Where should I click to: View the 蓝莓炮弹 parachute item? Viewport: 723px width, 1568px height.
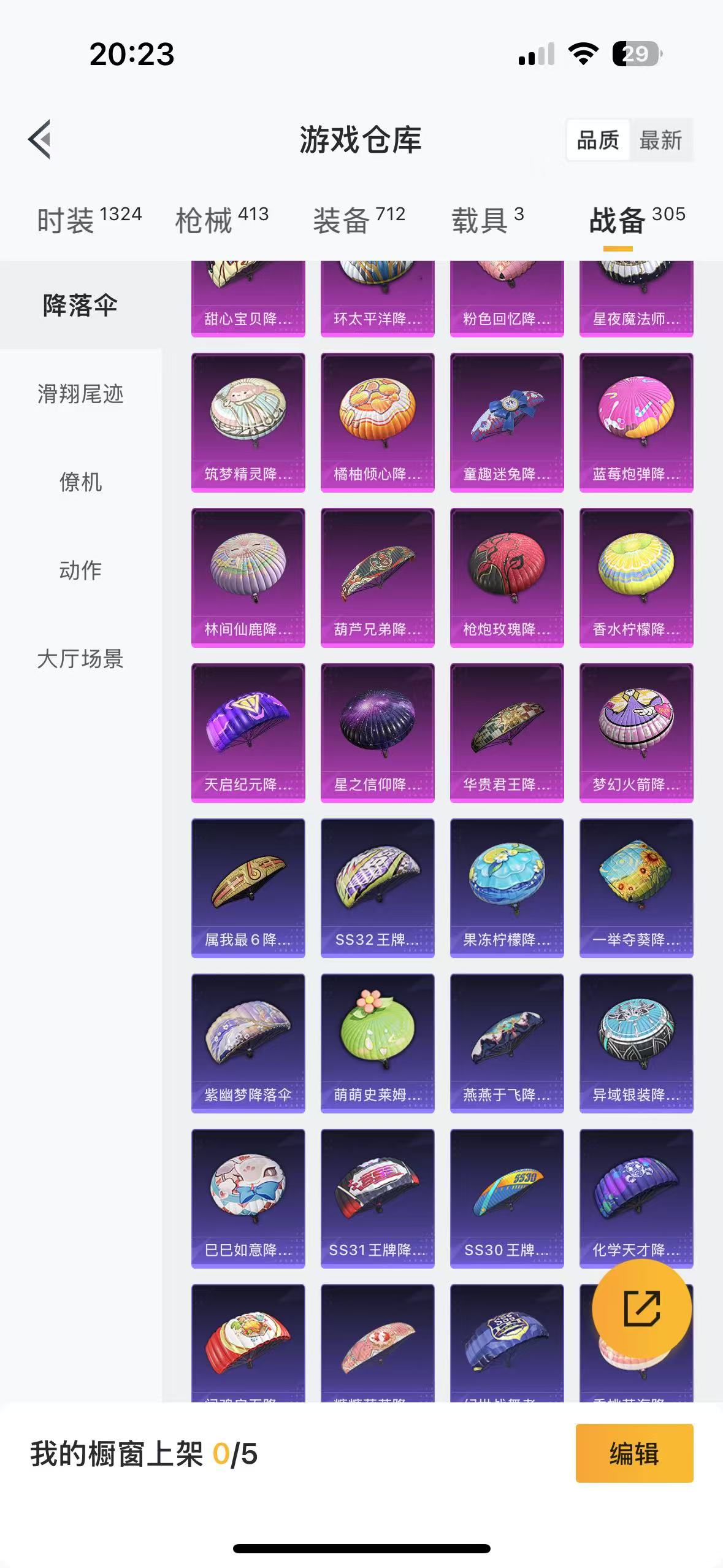point(636,422)
